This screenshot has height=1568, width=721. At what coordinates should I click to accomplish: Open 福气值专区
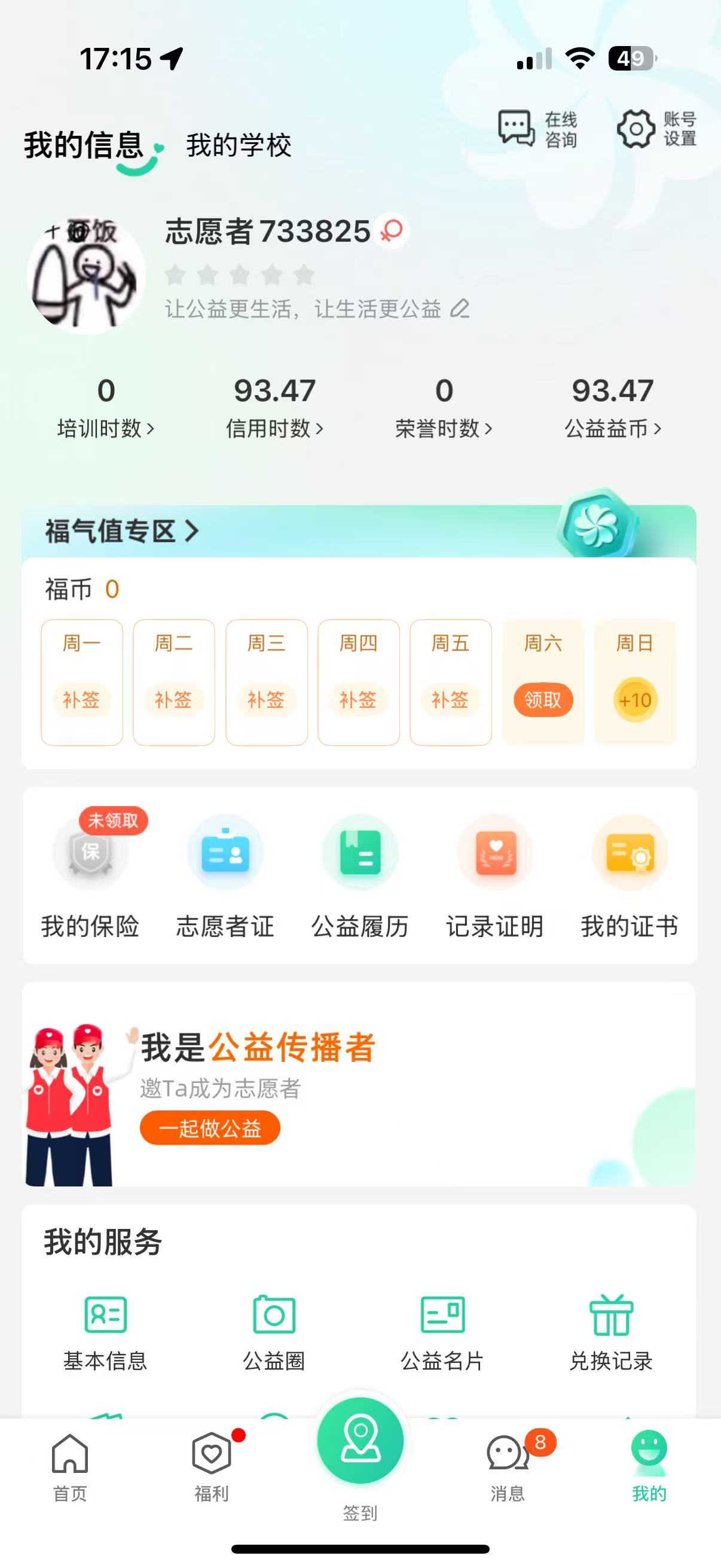pos(122,531)
